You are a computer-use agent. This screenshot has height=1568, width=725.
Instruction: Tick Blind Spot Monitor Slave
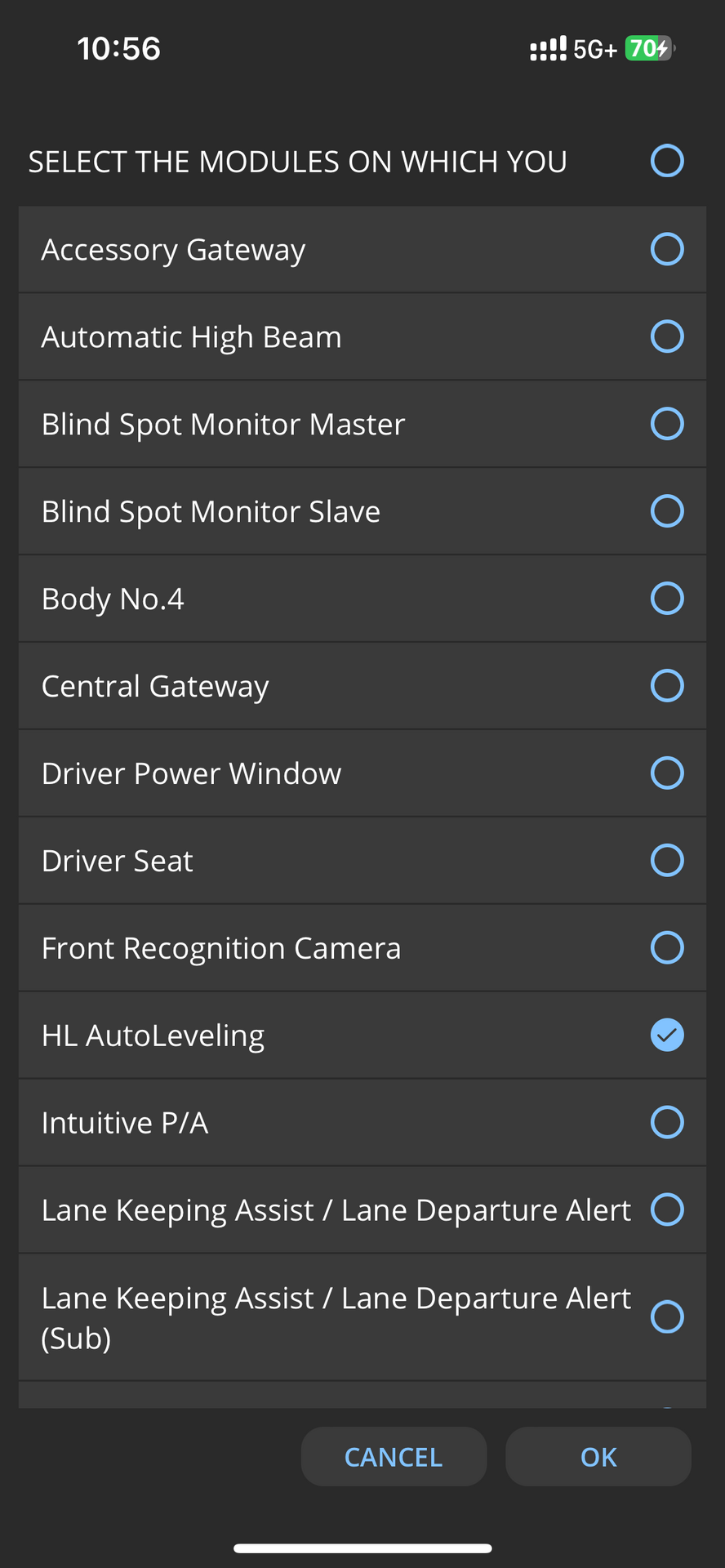[x=362, y=511]
